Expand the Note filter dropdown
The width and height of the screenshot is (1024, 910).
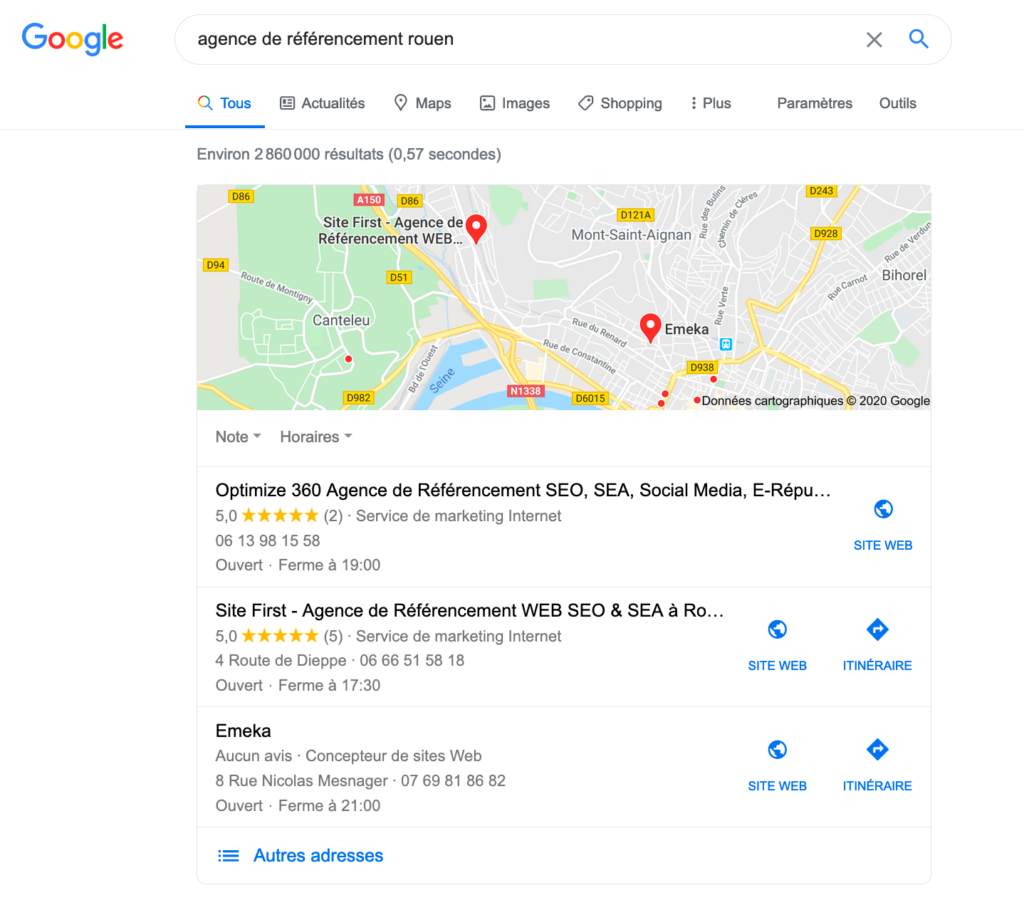[238, 437]
